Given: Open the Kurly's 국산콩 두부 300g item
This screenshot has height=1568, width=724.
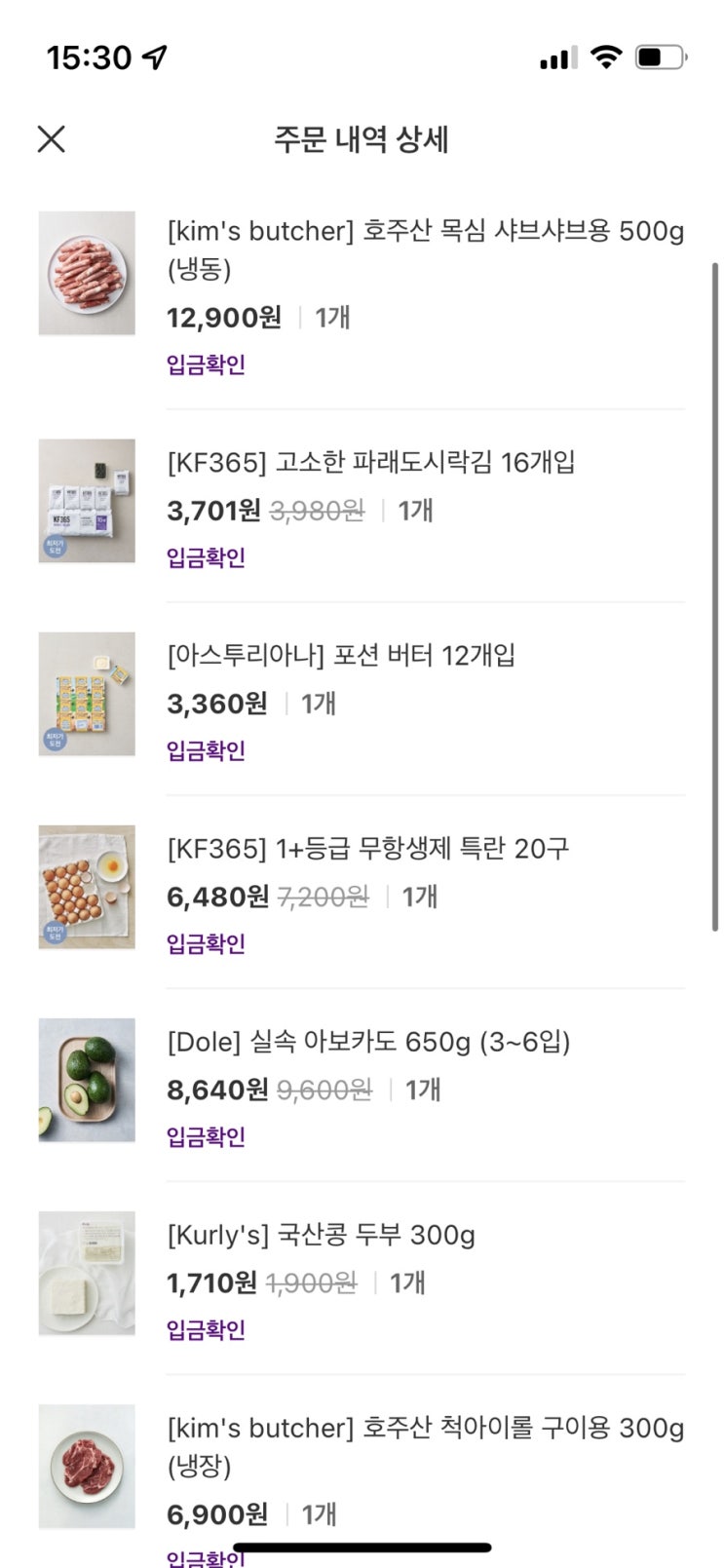Looking at the screenshot, I should pyautogui.click(x=322, y=1235).
